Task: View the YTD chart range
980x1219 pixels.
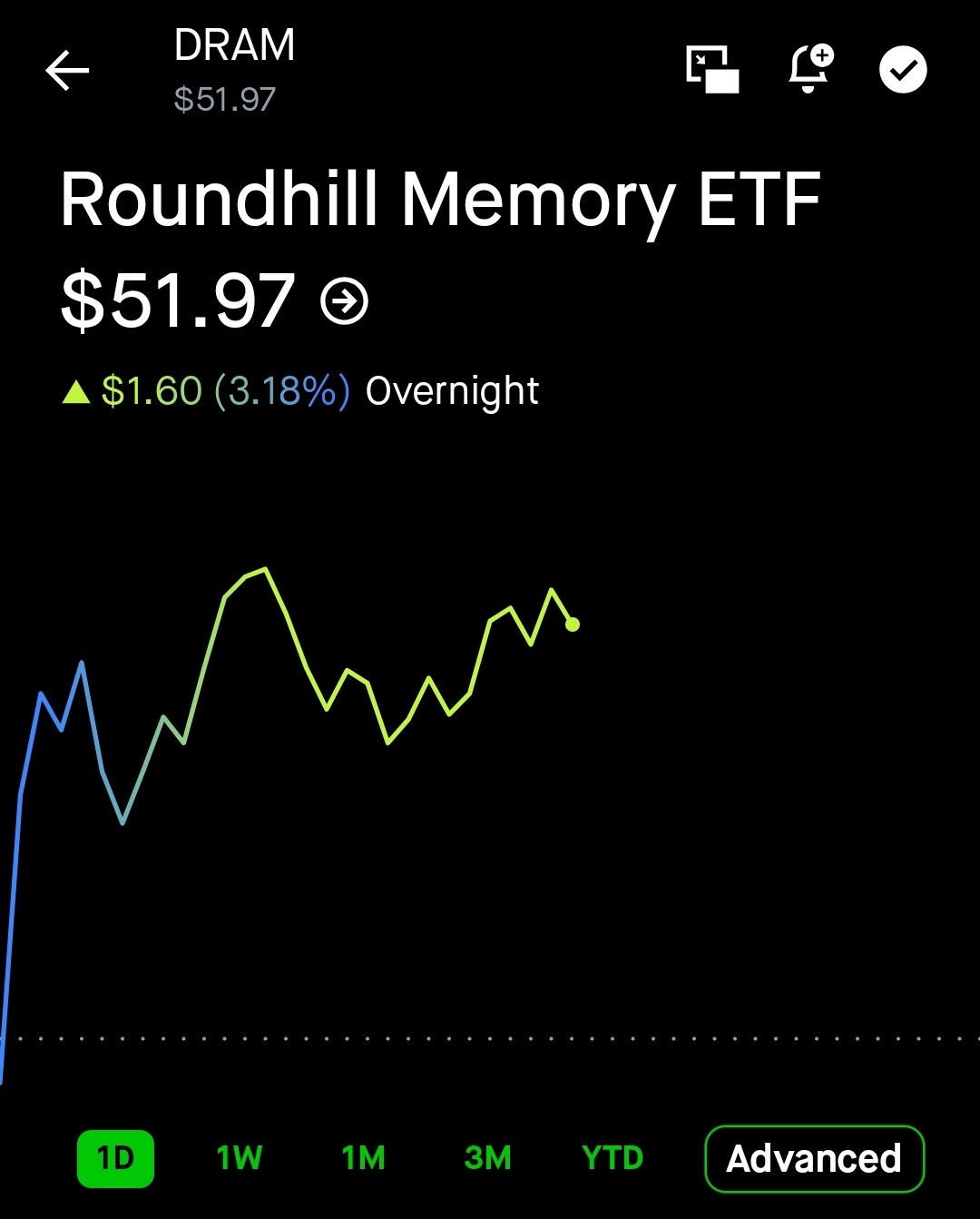Action: (612, 1158)
